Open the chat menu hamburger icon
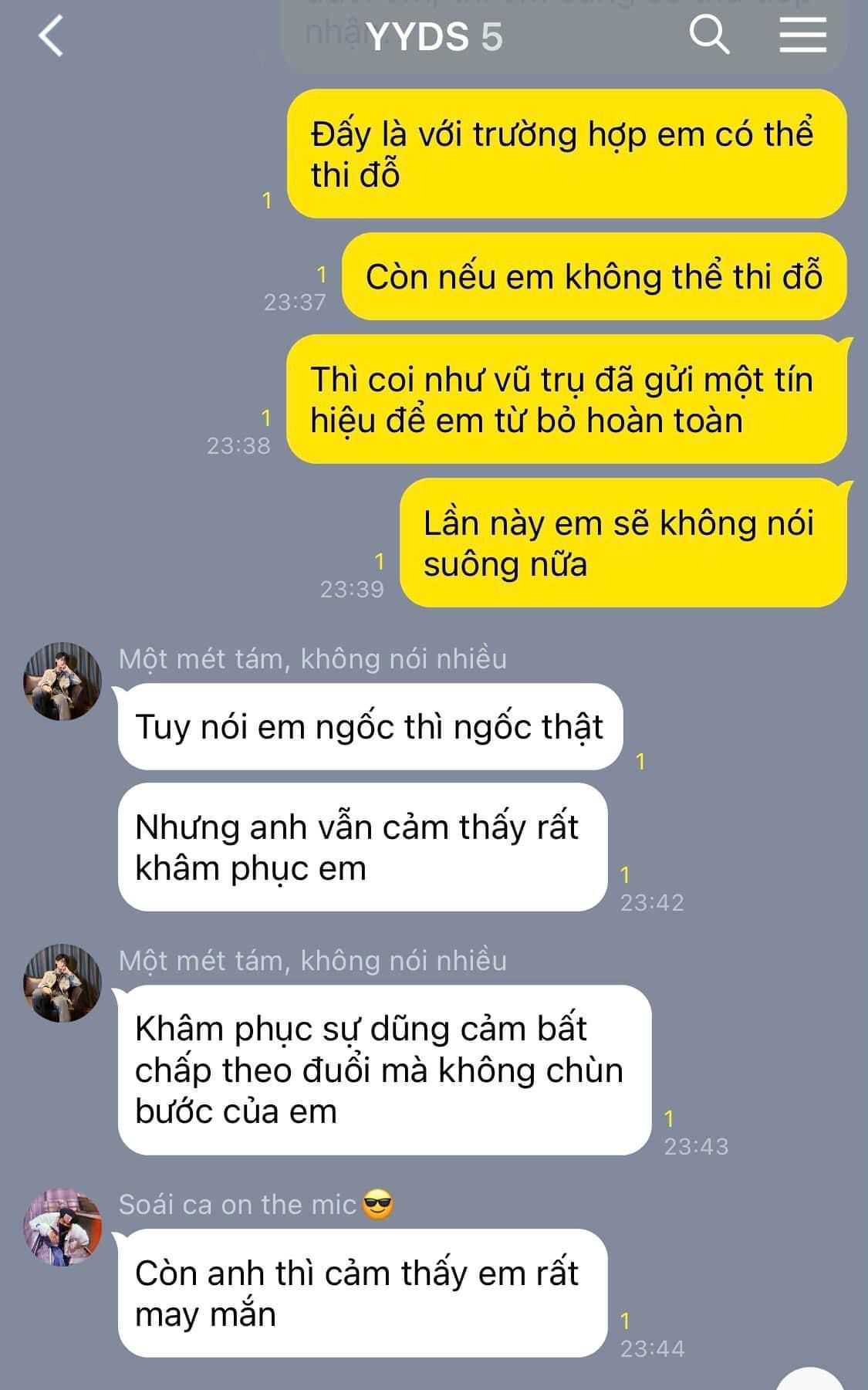 (802, 36)
